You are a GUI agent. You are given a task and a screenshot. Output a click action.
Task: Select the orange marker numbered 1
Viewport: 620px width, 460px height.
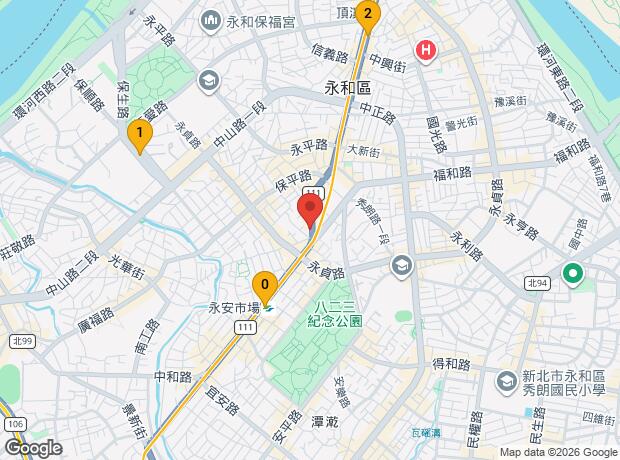coord(140,136)
